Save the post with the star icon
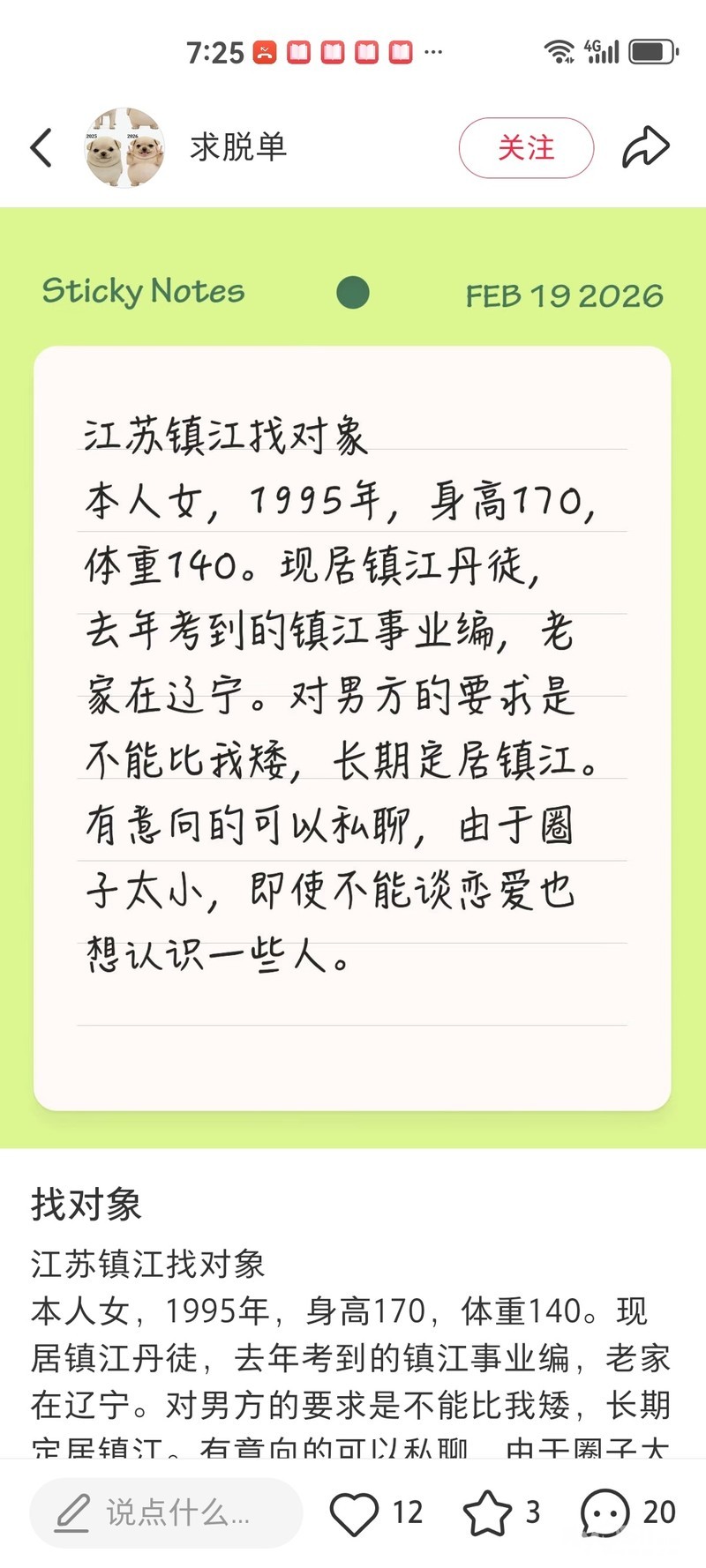This screenshot has width=706, height=1568. (487, 1512)
